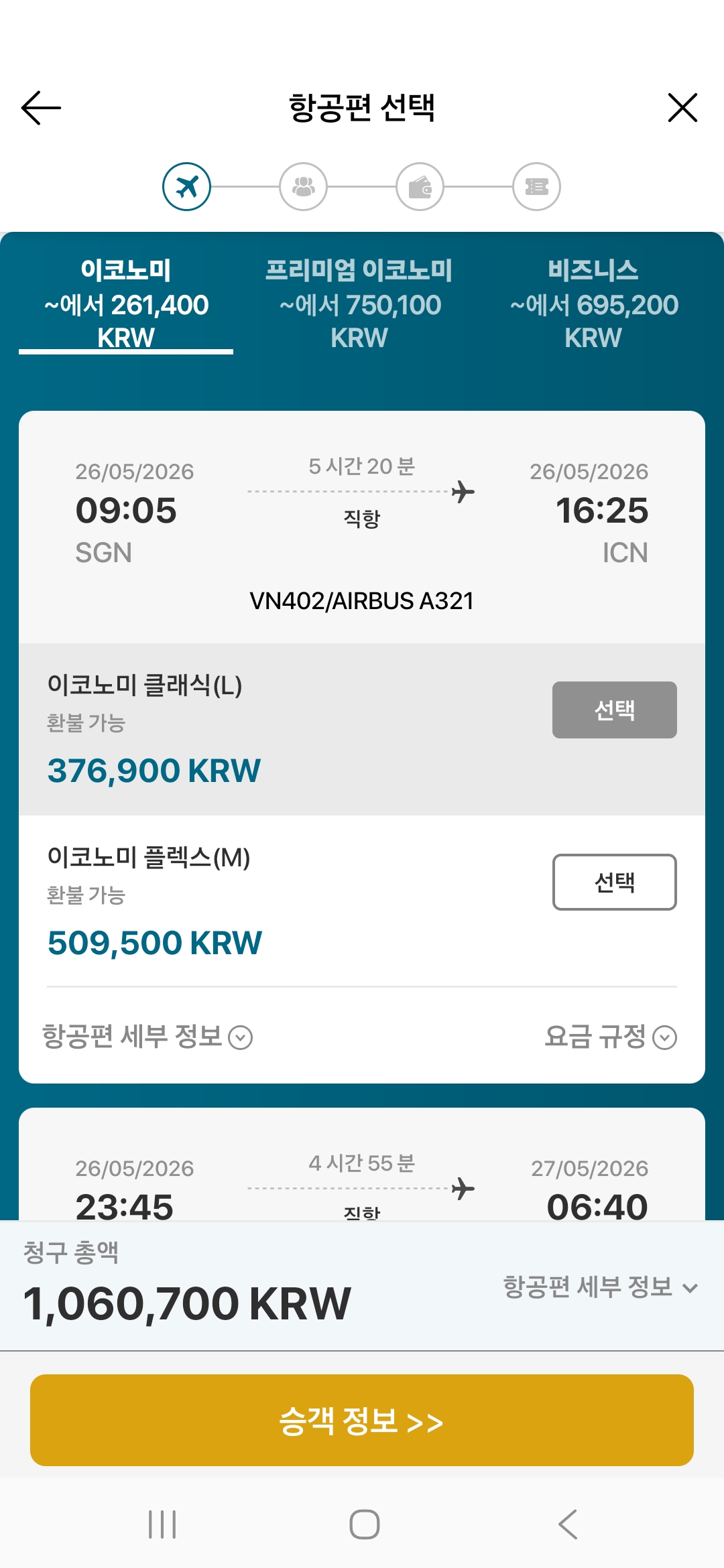Image resolution: width=724 pixels, height=1568 pixels.
Task: Tap the system home button
Action: click(364, 1524)
